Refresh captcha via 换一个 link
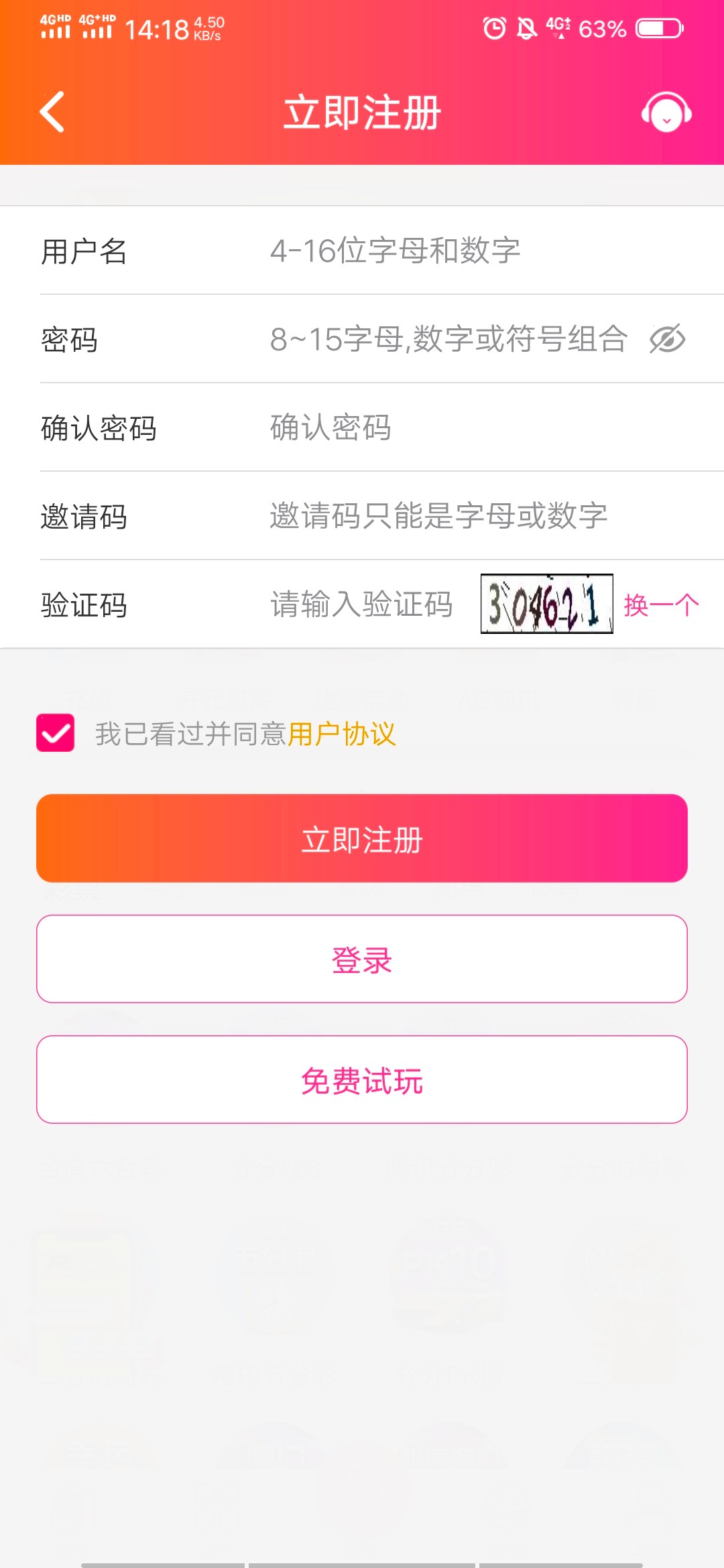Image resolution: width=724 pixels, height=1568 pixels. (661, 605)
